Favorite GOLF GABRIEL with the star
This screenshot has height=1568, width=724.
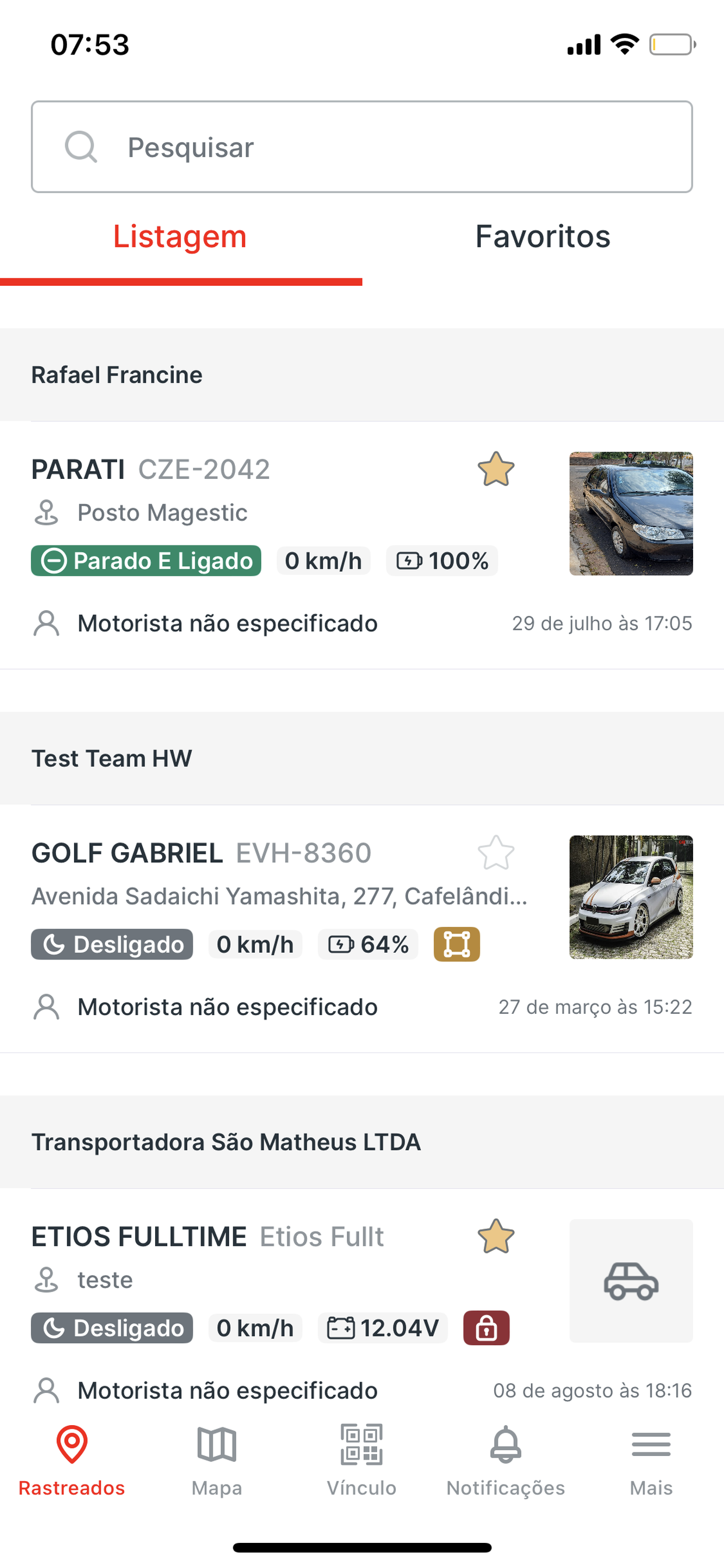(496, 853)
